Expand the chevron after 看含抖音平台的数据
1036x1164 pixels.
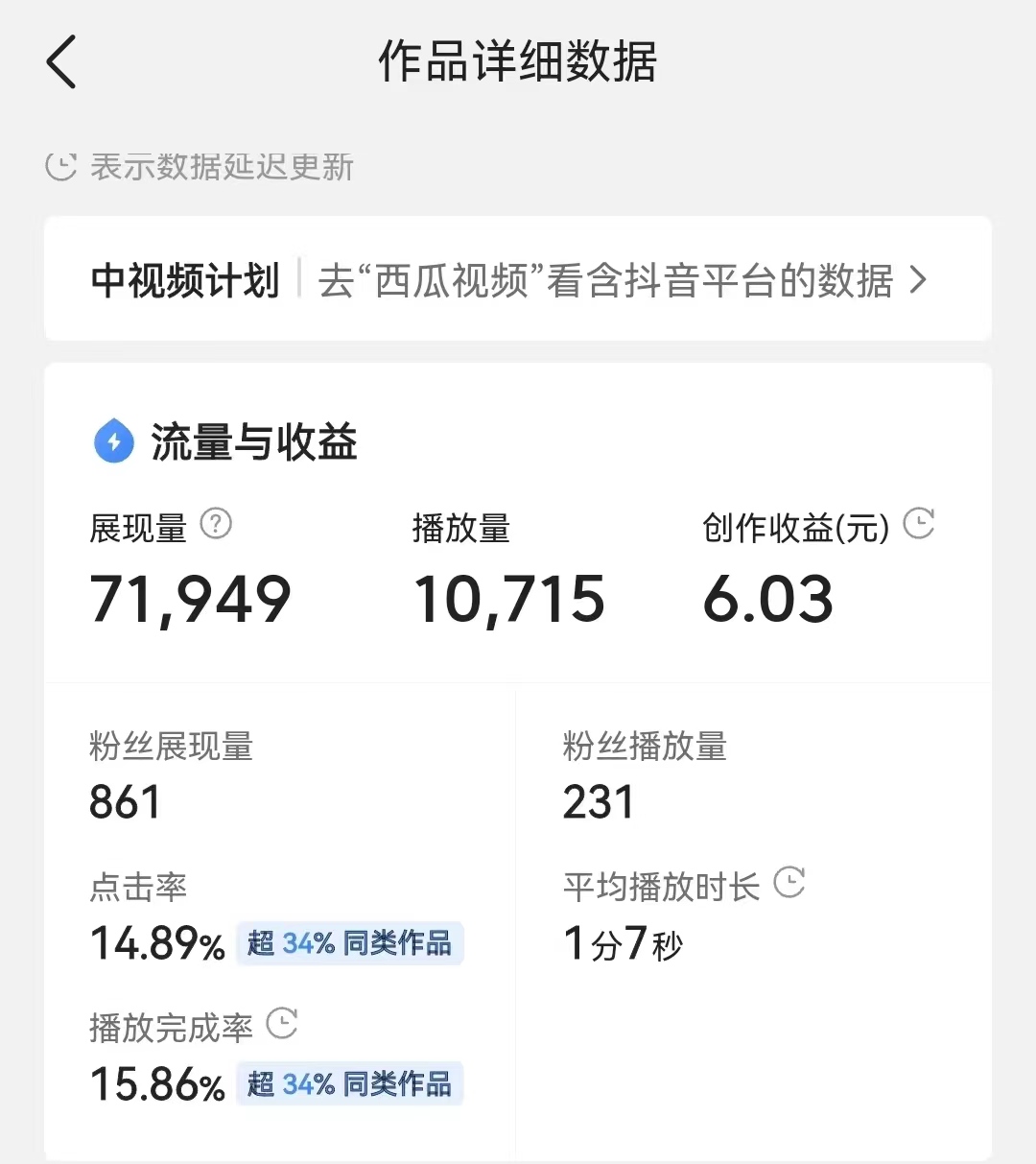coord(918,280)
